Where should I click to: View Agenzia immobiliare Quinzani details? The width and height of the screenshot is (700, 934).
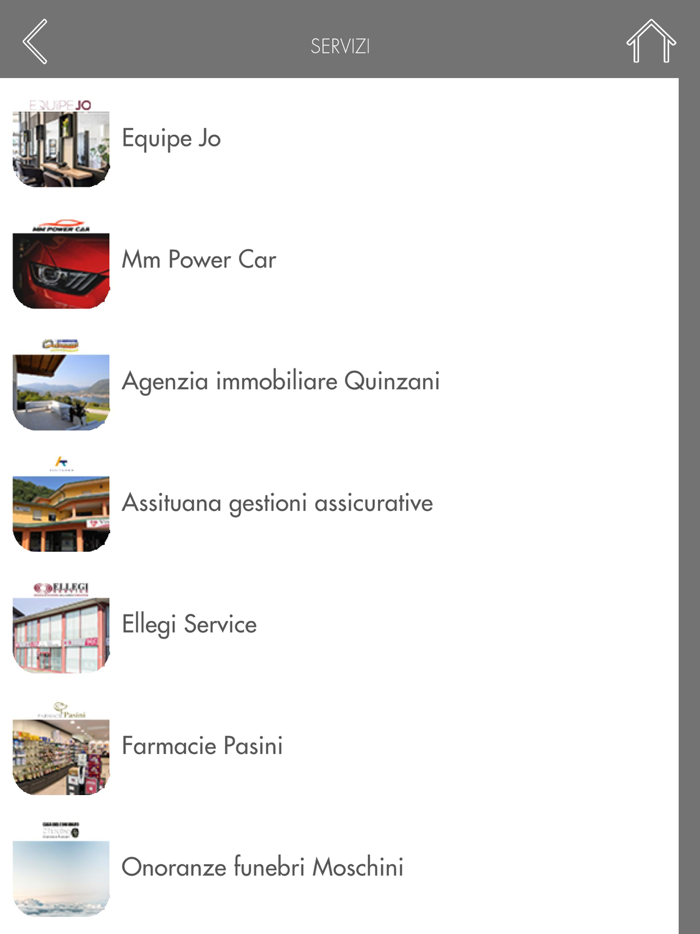click(280, 381)
